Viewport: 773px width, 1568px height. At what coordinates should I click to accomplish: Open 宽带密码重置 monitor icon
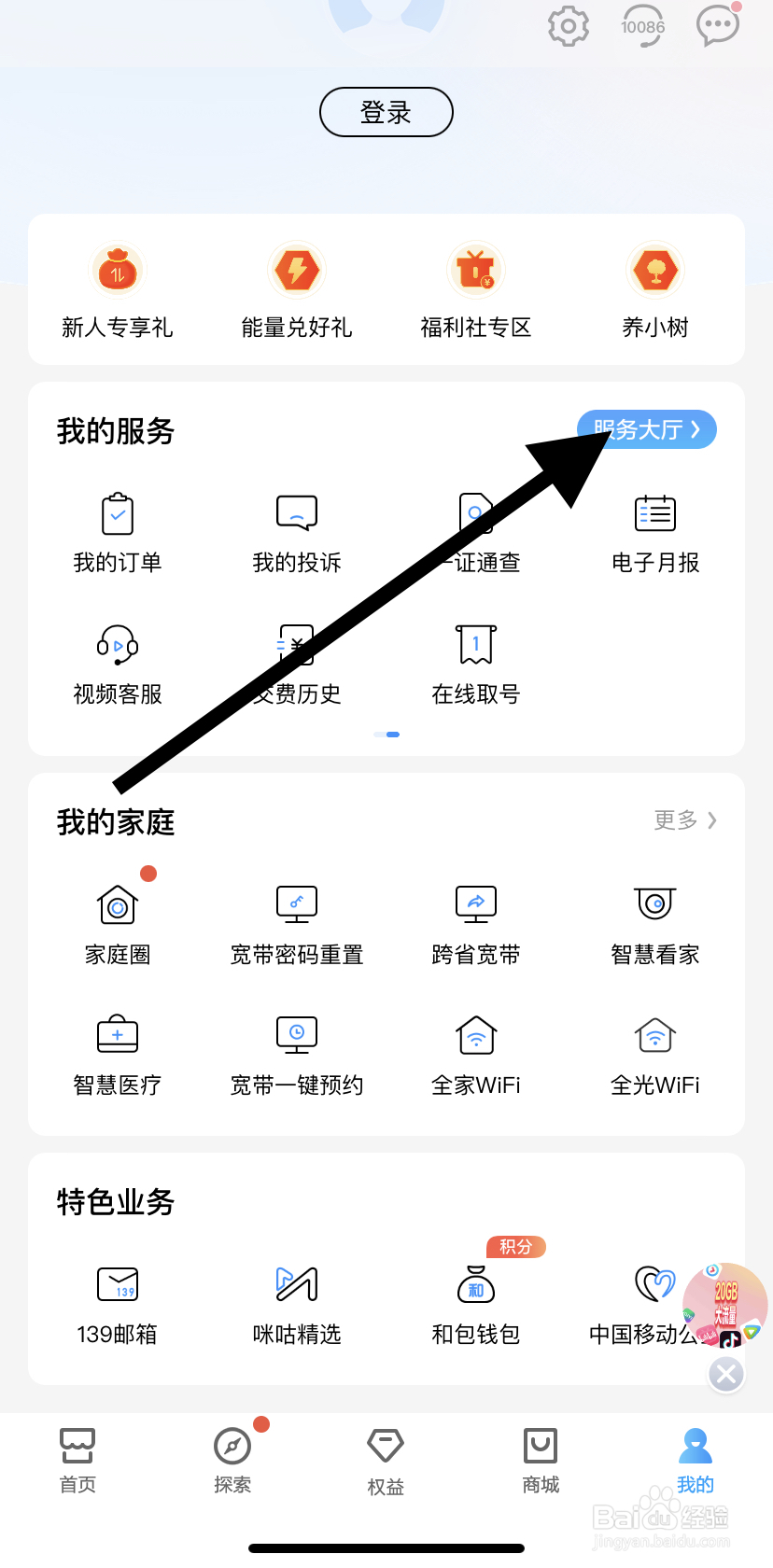pyautogui.click(x=296, y=903)
